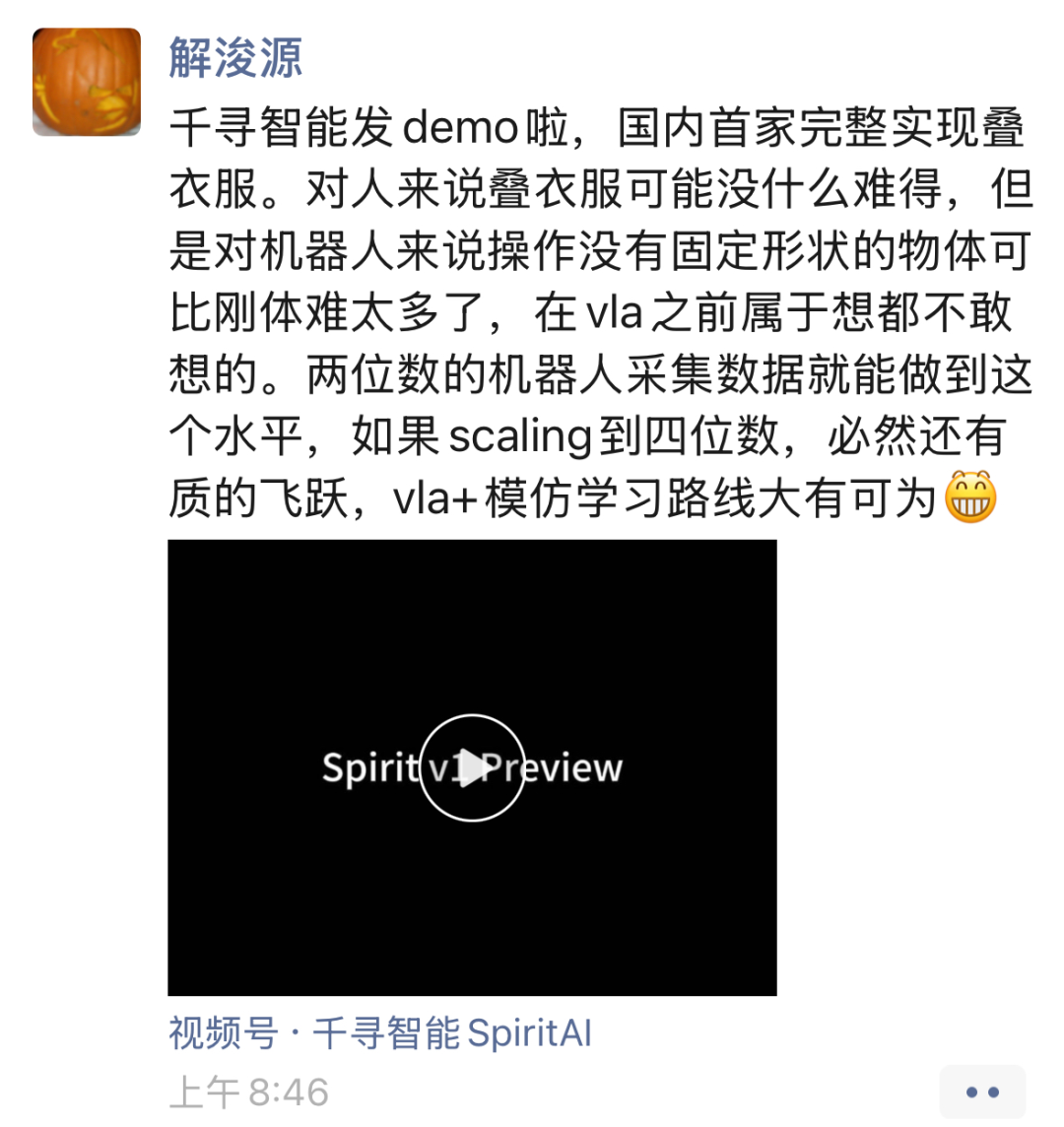Play the Spirit v1 Preview video
The height and width of the screenshot is (1127, 1064).
(x=472, y=767)
